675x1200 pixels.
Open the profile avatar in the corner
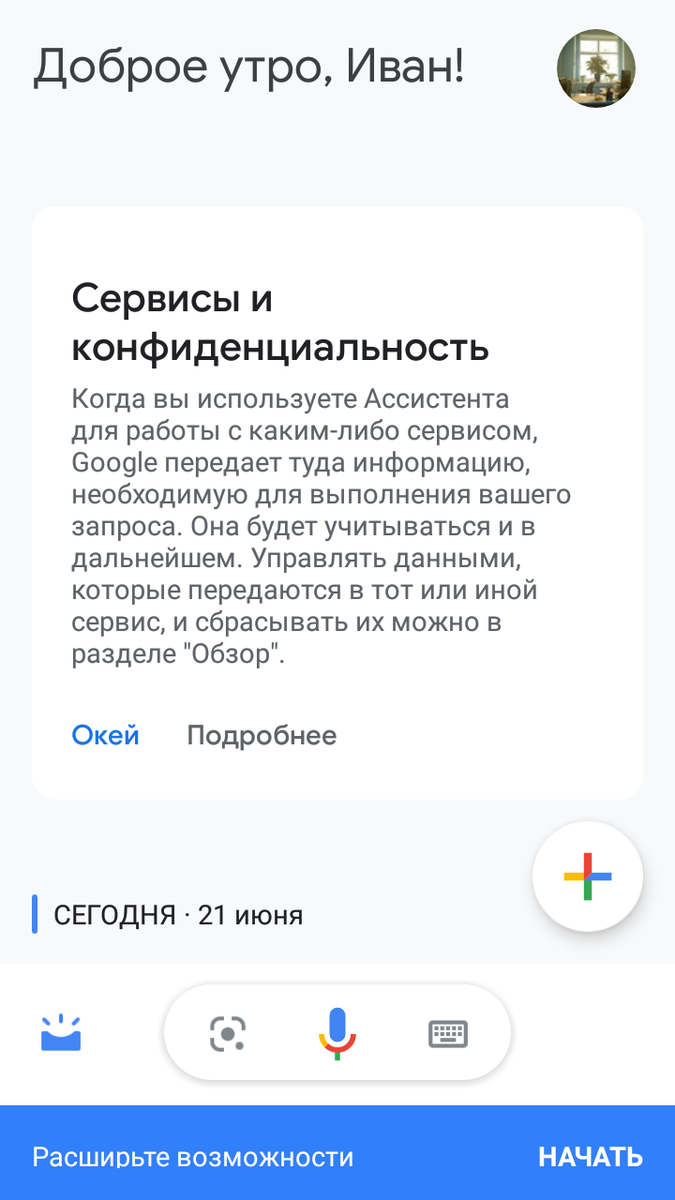coord(596,68)
